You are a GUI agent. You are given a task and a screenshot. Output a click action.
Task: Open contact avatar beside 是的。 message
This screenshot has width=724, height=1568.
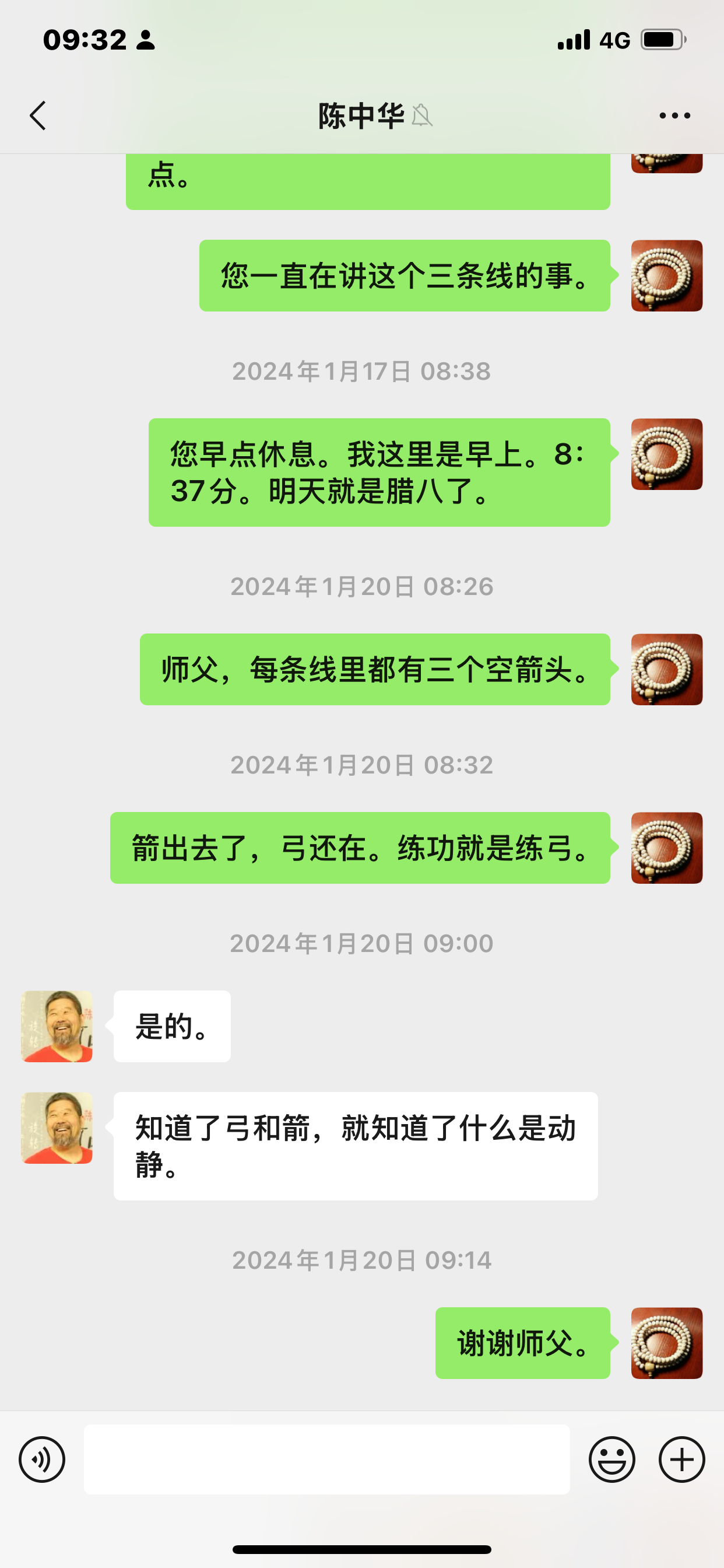(57, 1026)
